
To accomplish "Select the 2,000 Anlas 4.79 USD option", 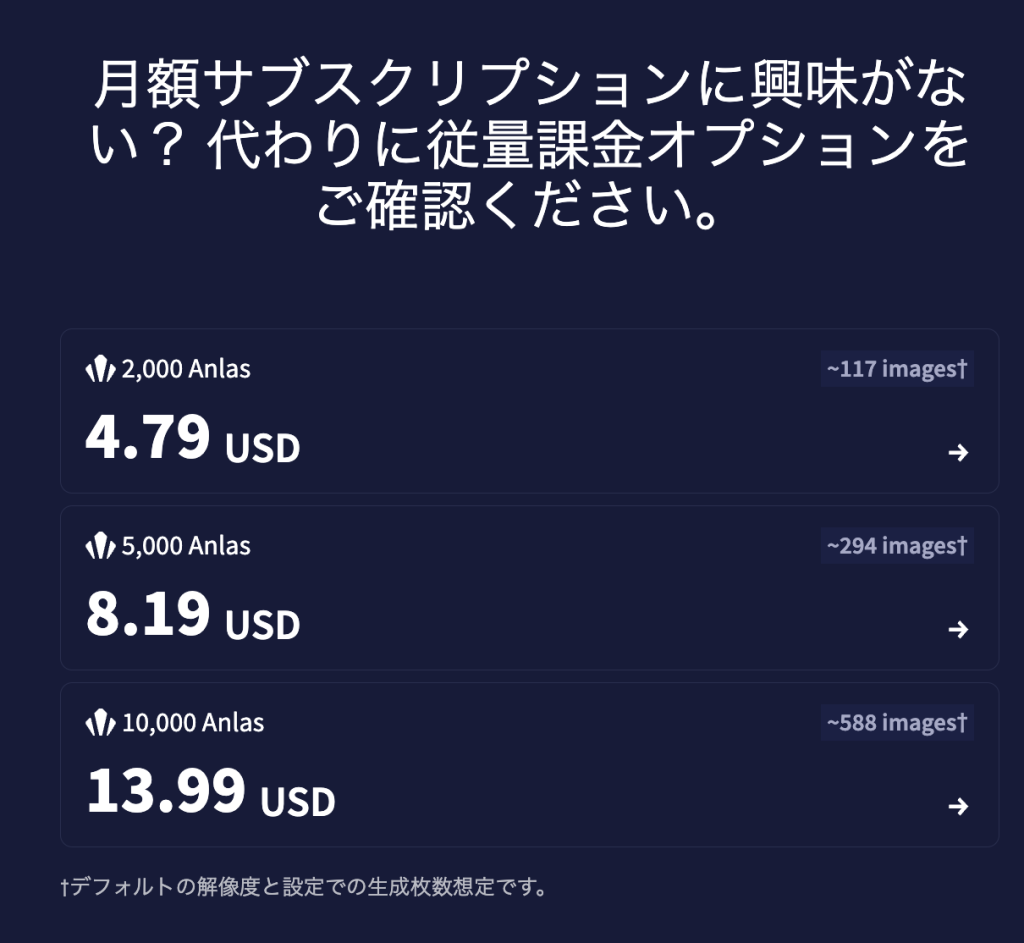I will point(529,411).
